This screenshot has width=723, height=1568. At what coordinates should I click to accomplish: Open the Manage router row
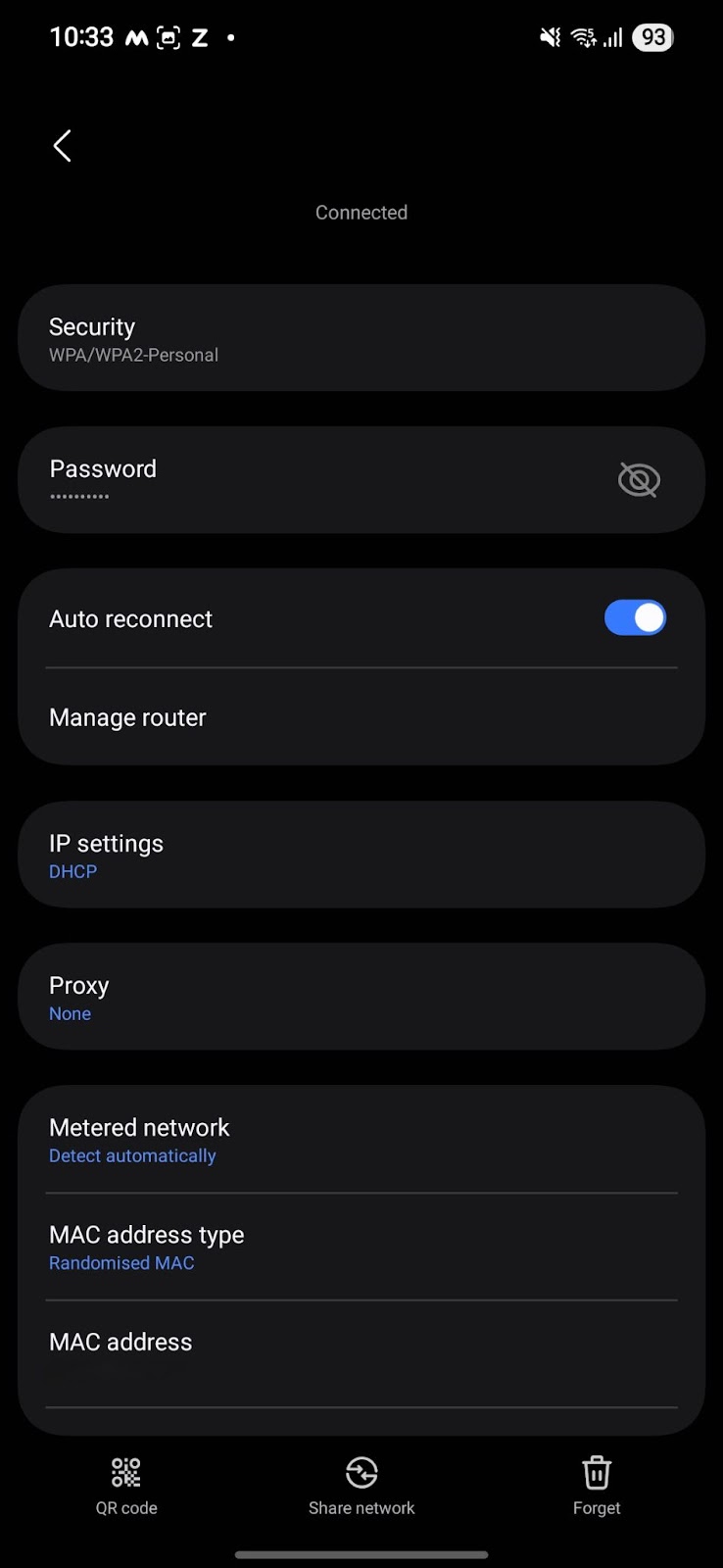coord(361,717)
